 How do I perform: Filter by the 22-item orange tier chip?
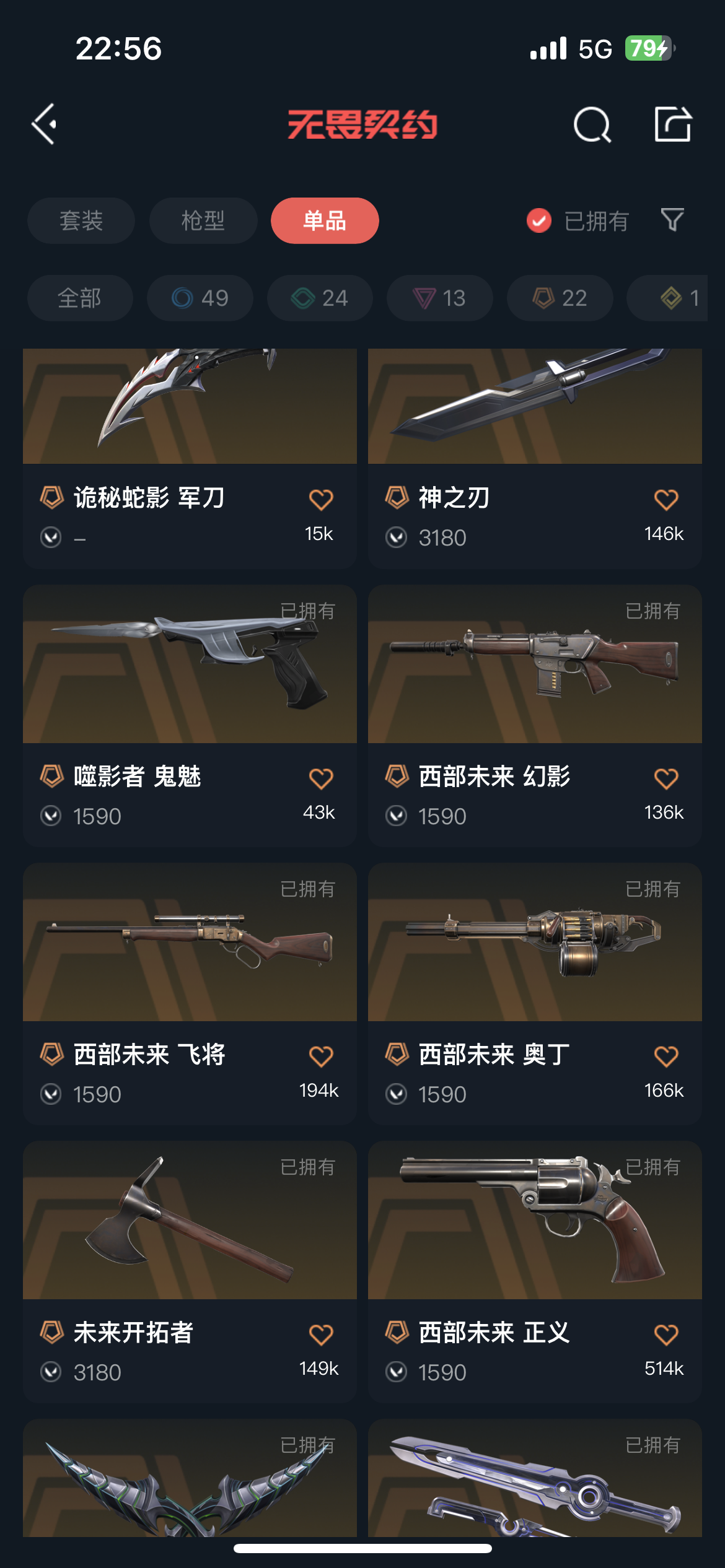click(x=560, y=298)
